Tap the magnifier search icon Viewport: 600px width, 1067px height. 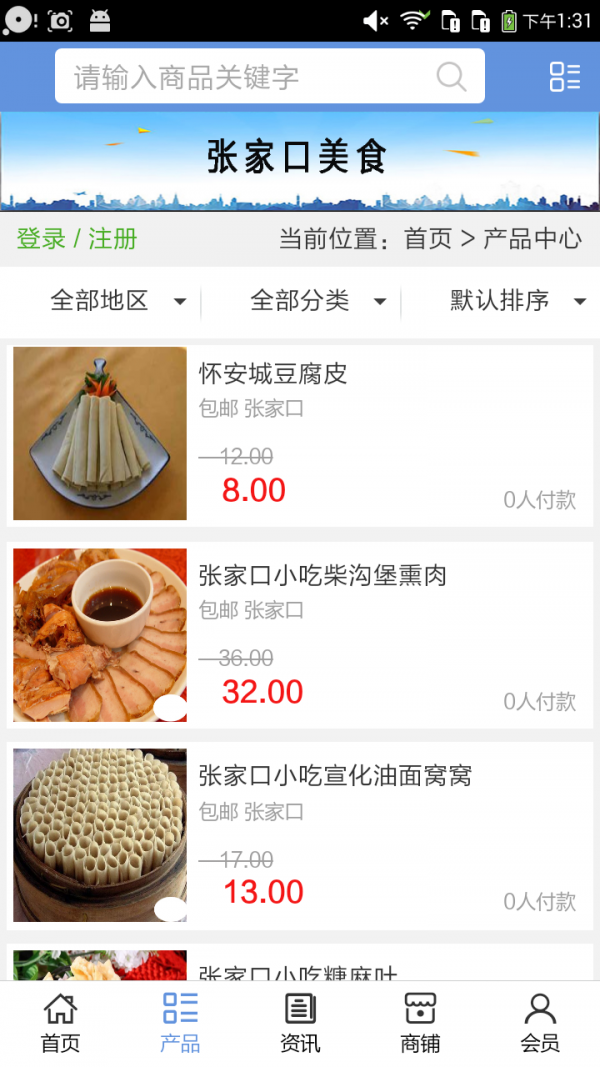pyautogui.click(x=451, y=77)
